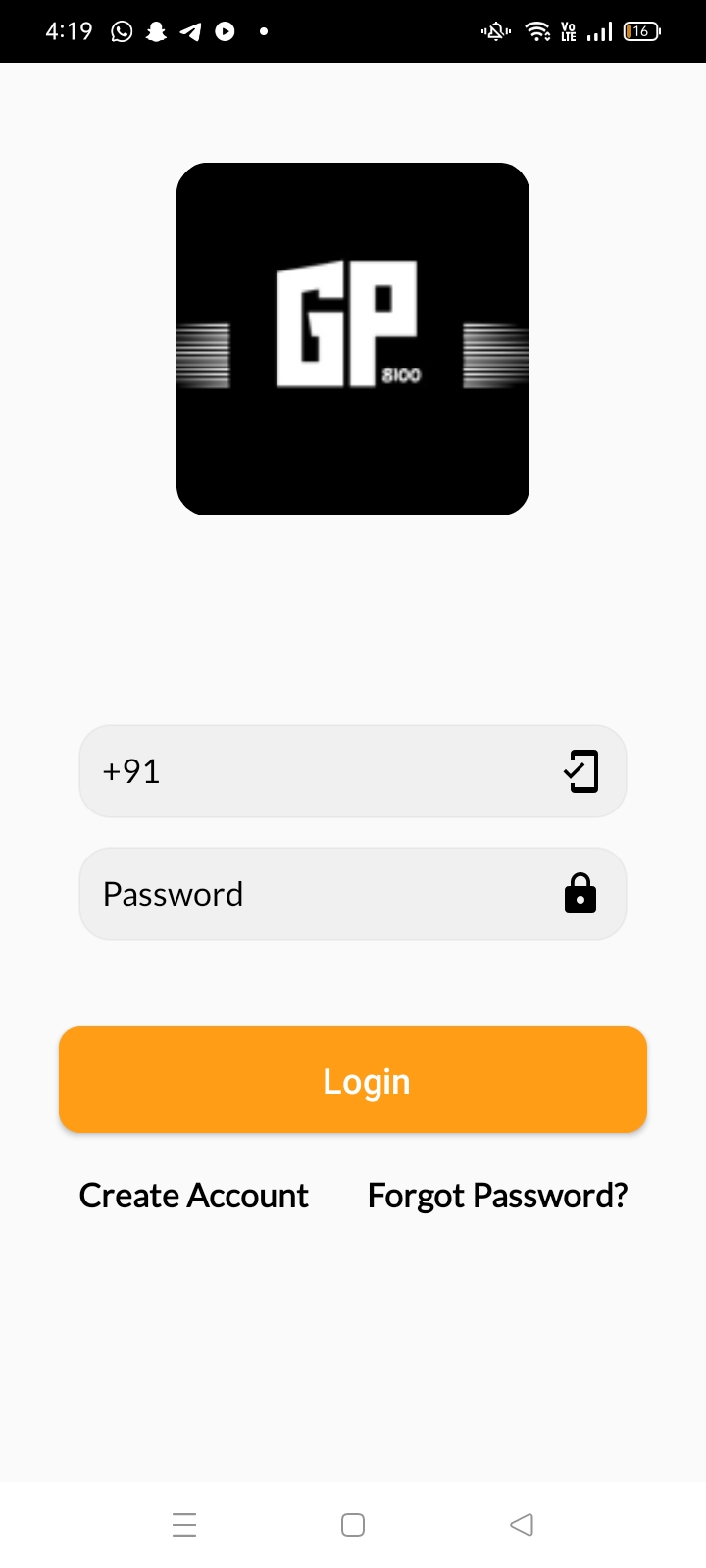This screenshot has width=706, height=1568.
Task: Go back with the system back button
Action: coord(522,1524)
